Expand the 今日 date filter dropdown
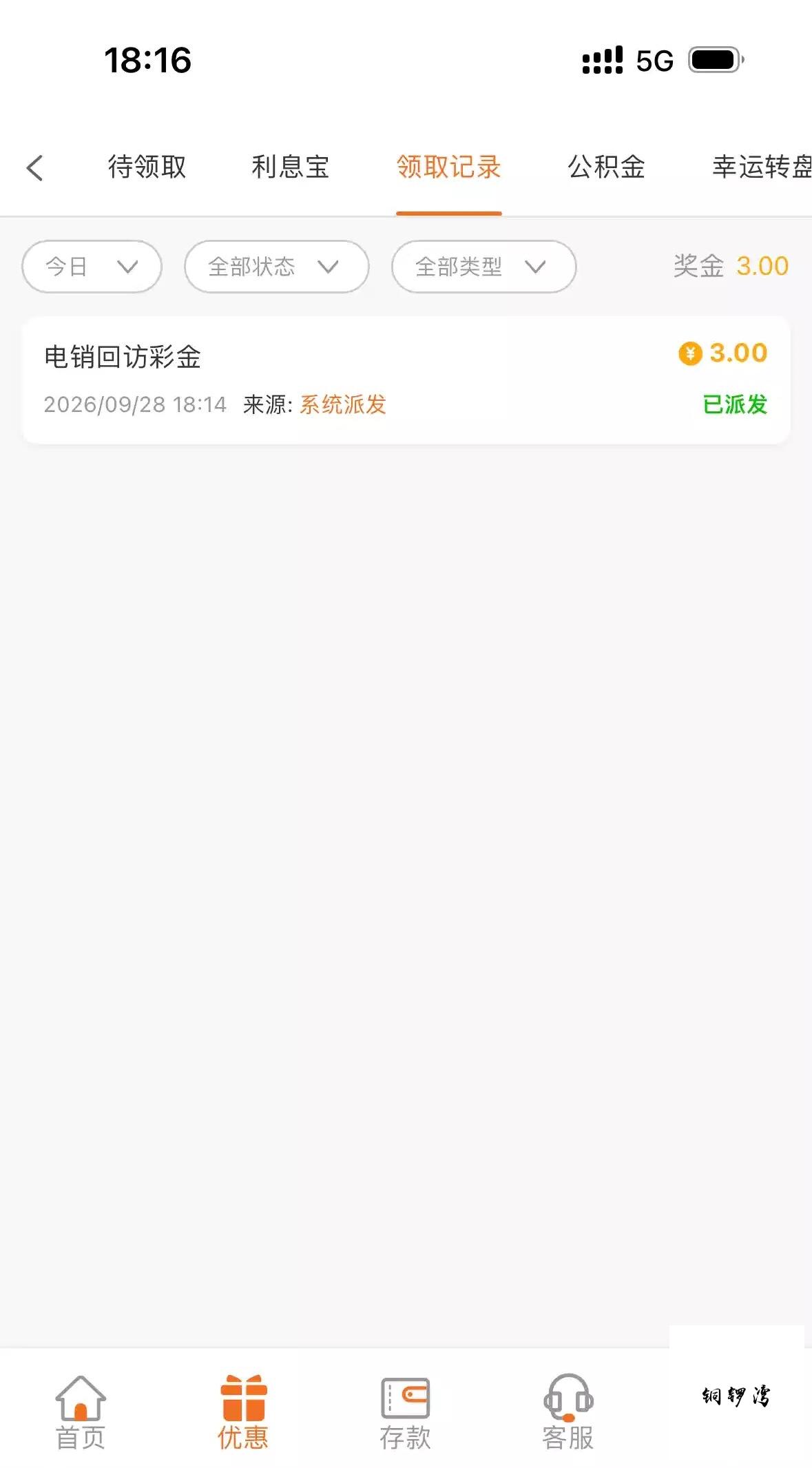 tap(92, 267)
